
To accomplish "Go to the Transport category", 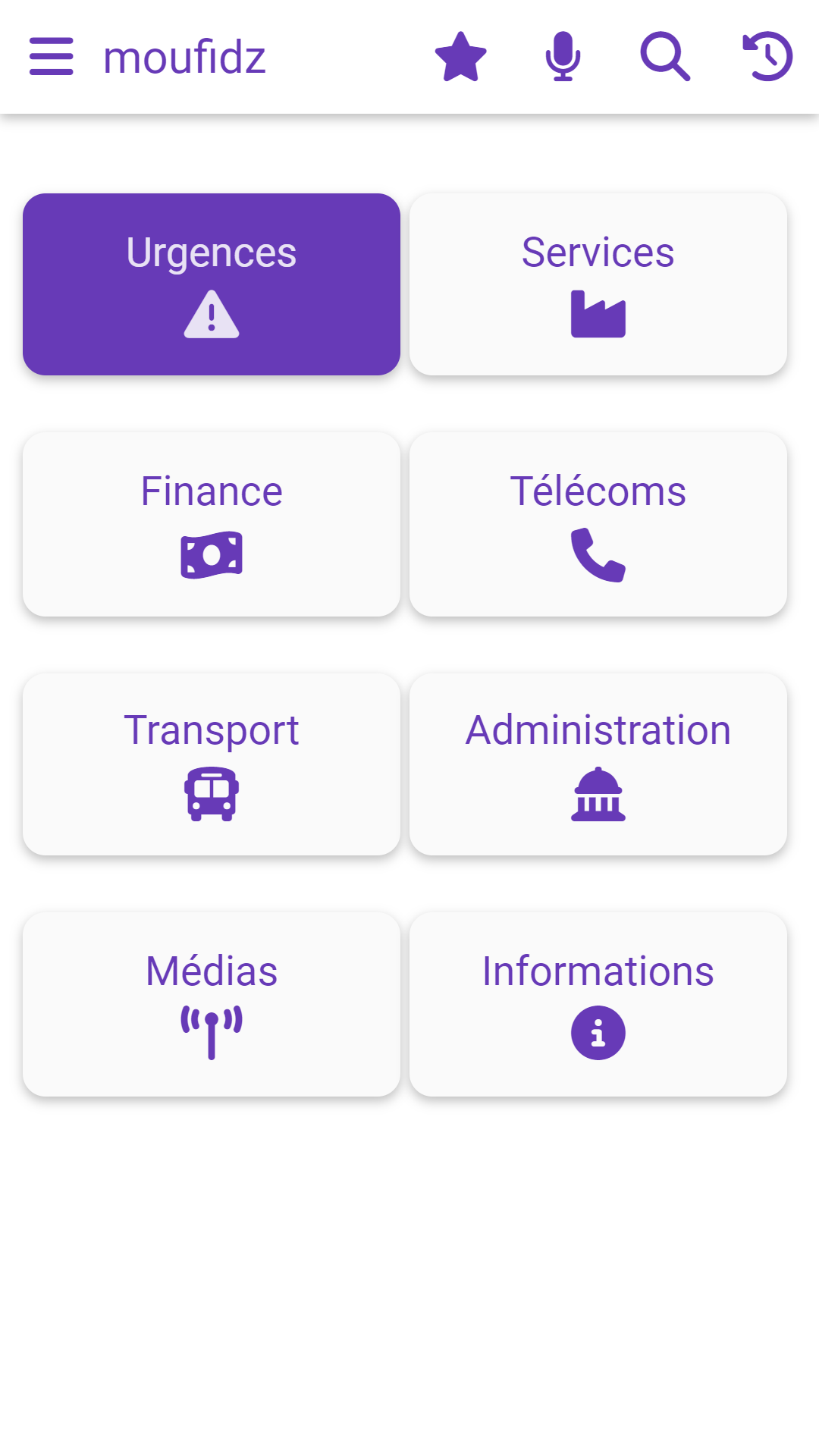I will click(x=212, y=764).
